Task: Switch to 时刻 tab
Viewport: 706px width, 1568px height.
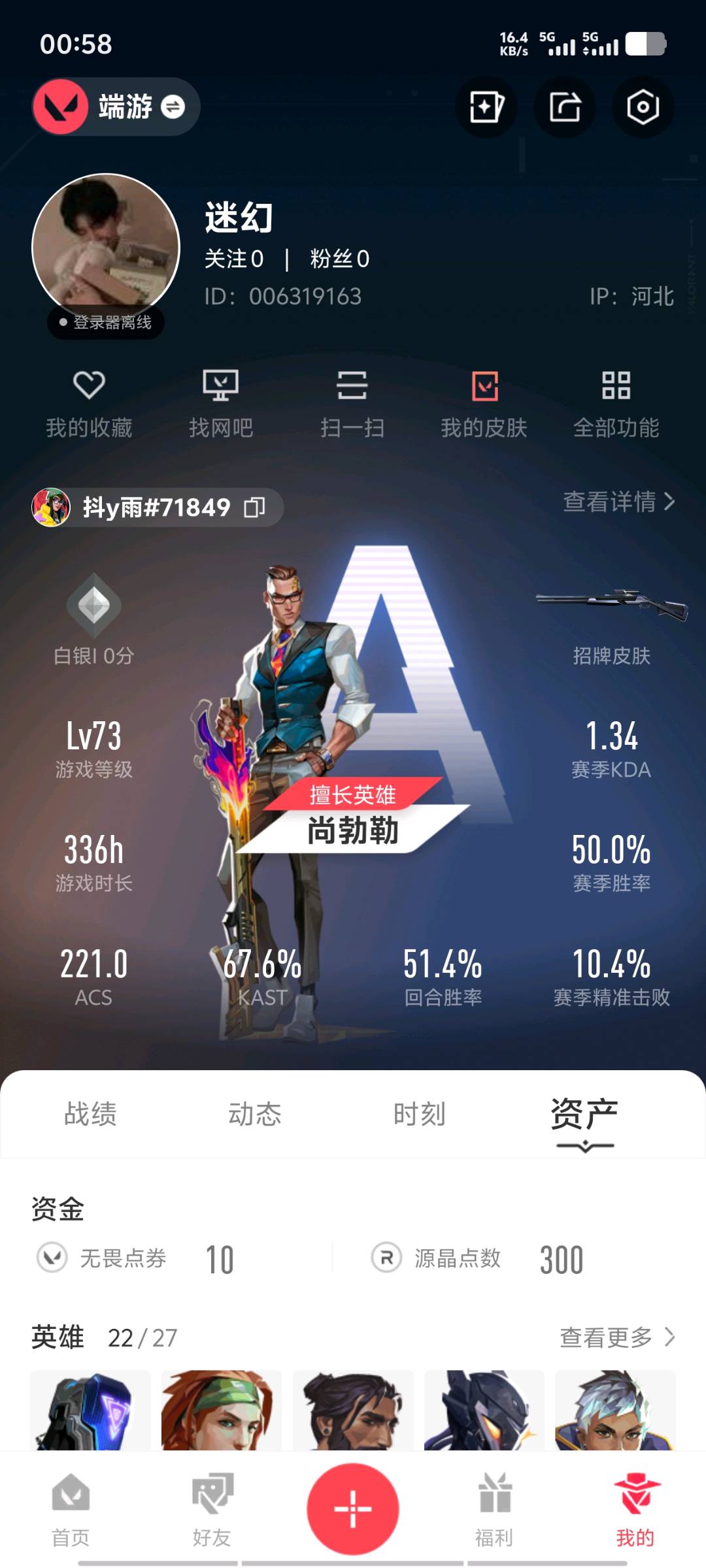Action: coord(419,1114)
